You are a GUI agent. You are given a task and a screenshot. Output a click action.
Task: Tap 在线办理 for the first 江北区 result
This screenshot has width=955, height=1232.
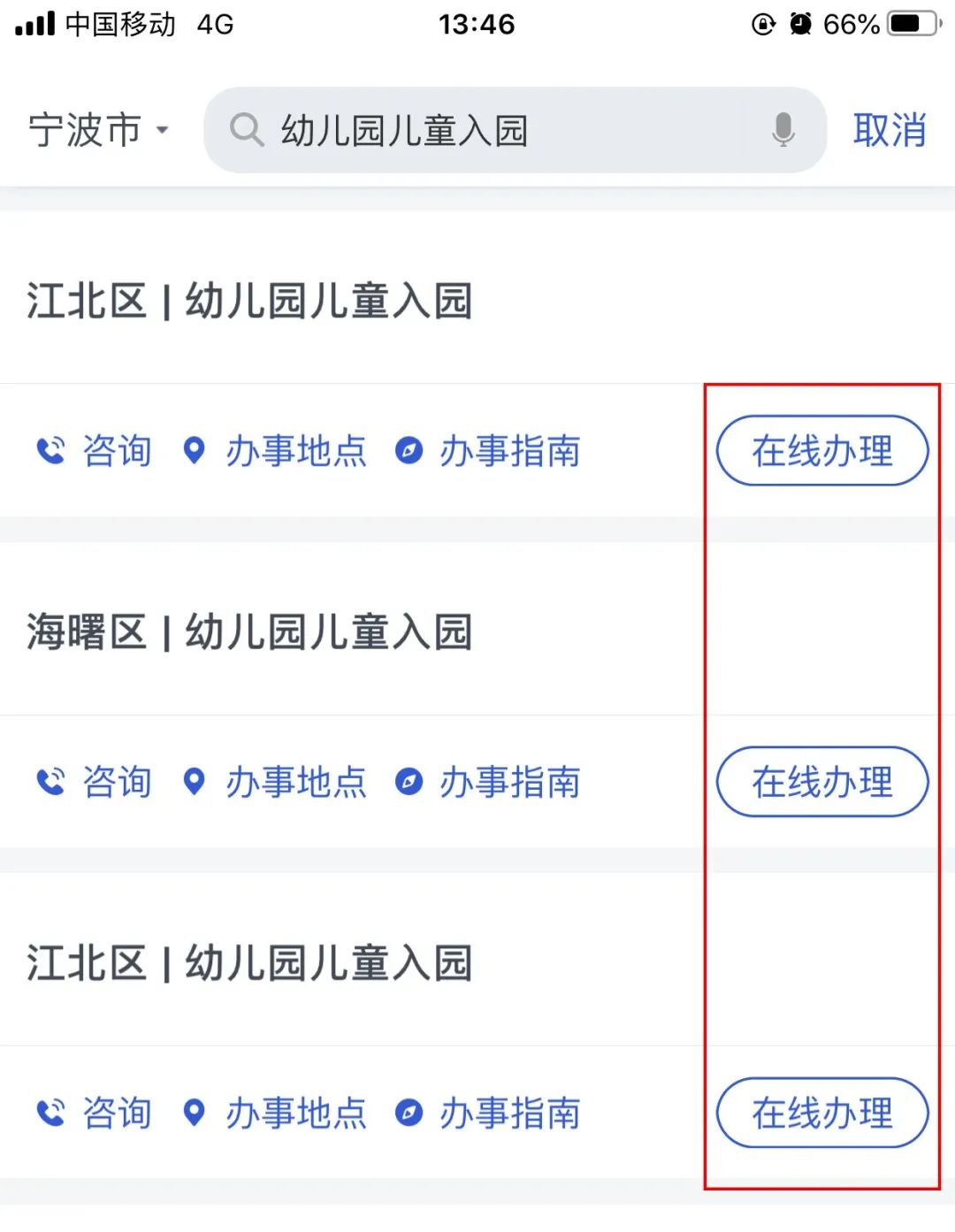(x=821, y=451)
